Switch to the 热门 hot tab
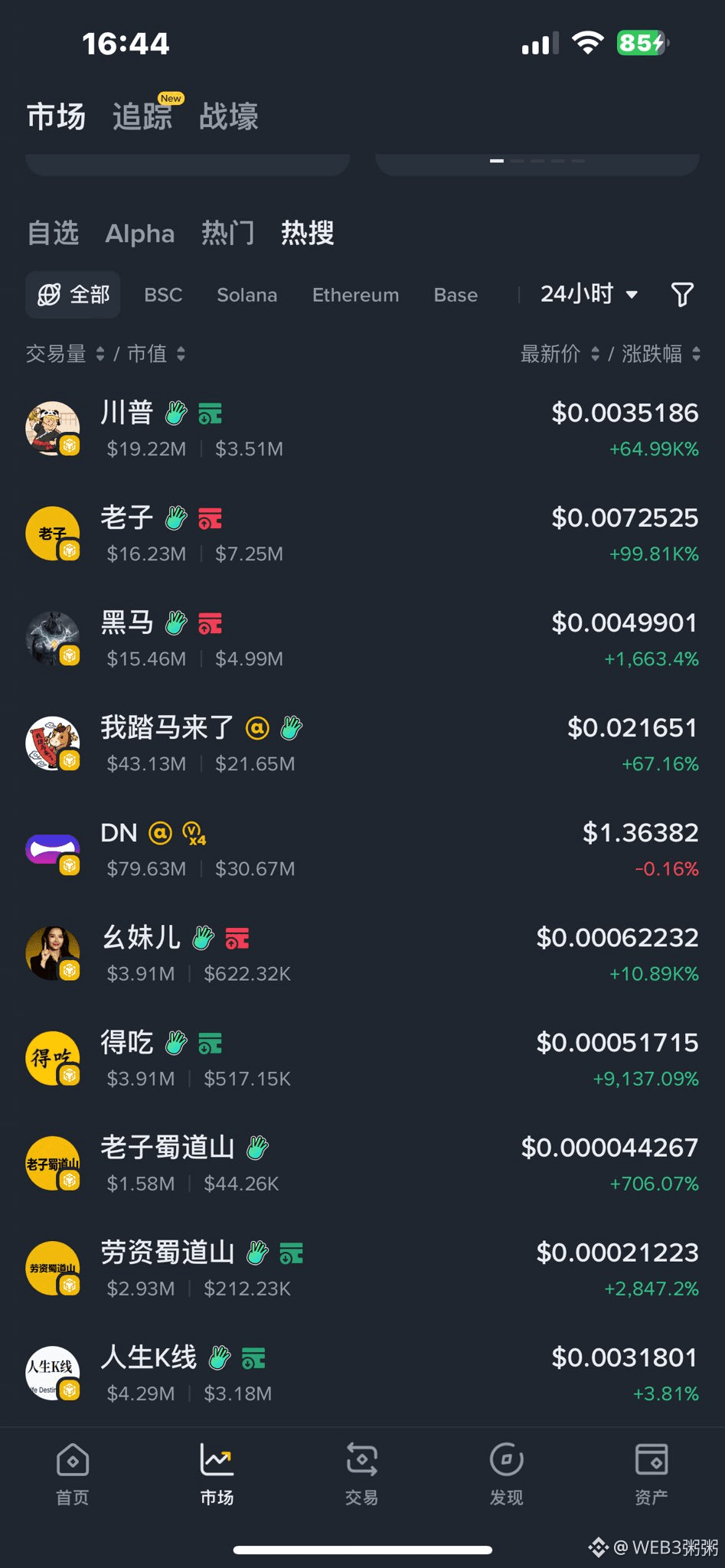 pyautogui.click(x=227, y=234)
